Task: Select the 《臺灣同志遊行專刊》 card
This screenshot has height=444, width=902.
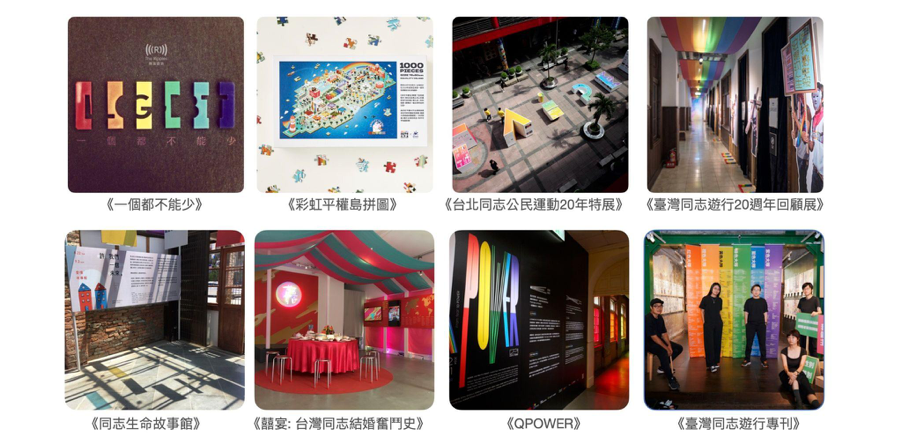Action: [x=735, y=320]
